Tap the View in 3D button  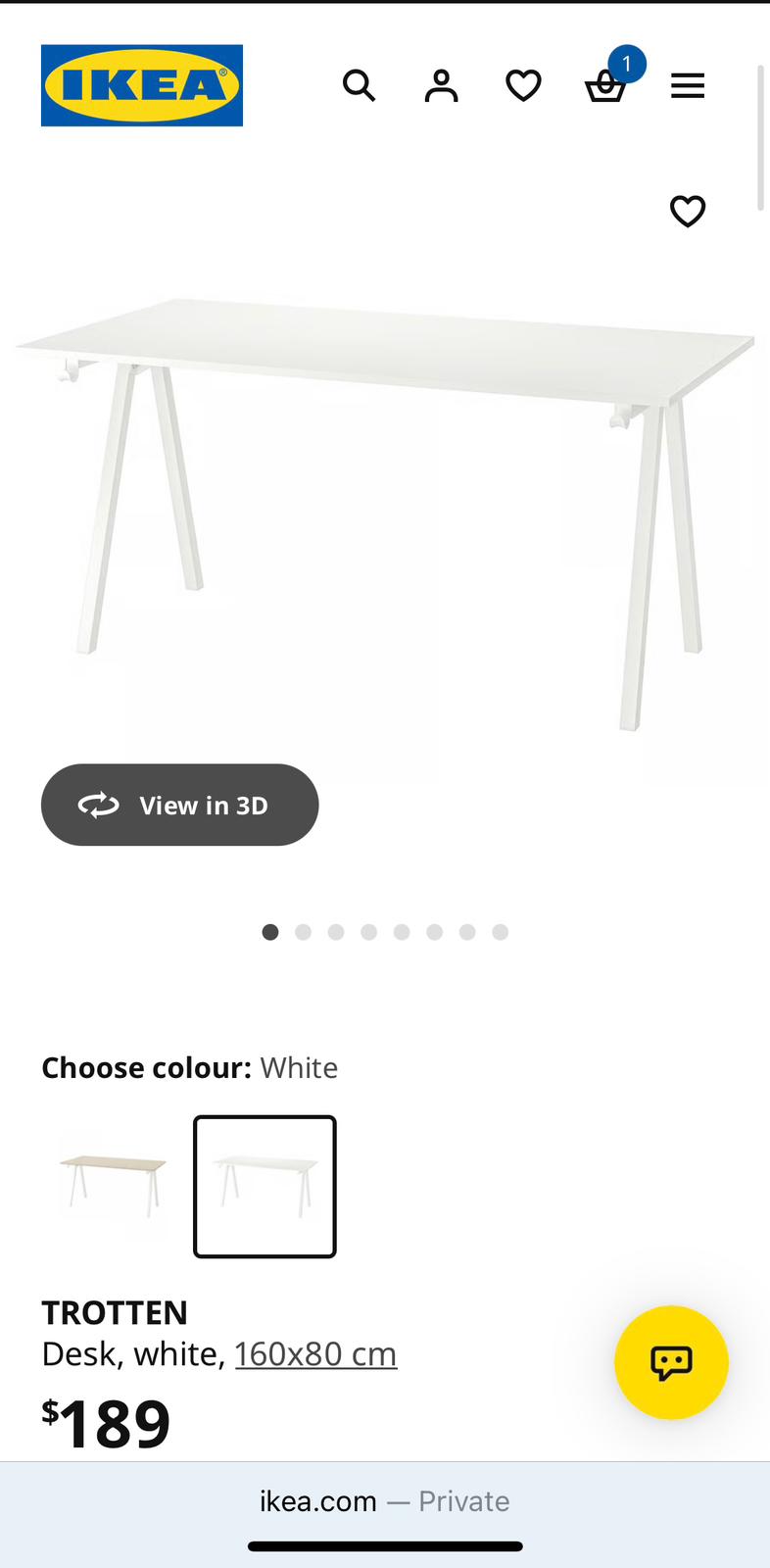pos(180,805)
